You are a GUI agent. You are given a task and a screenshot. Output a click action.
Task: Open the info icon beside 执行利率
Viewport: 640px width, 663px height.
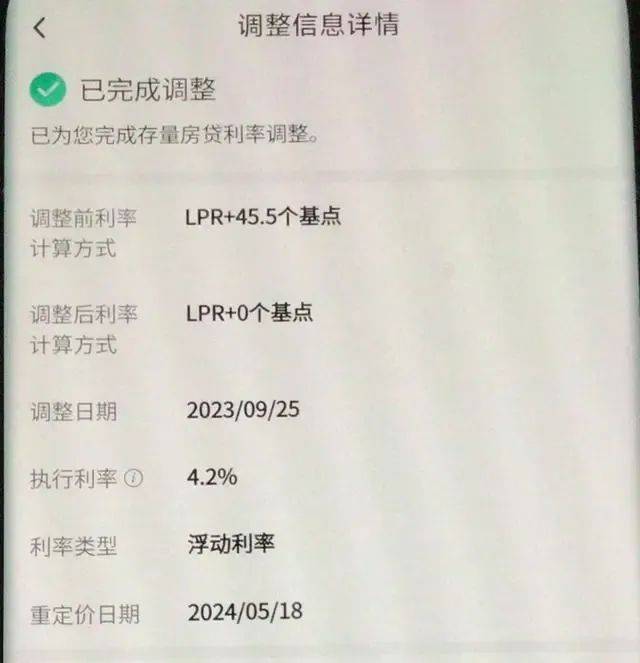pos(134,479)
